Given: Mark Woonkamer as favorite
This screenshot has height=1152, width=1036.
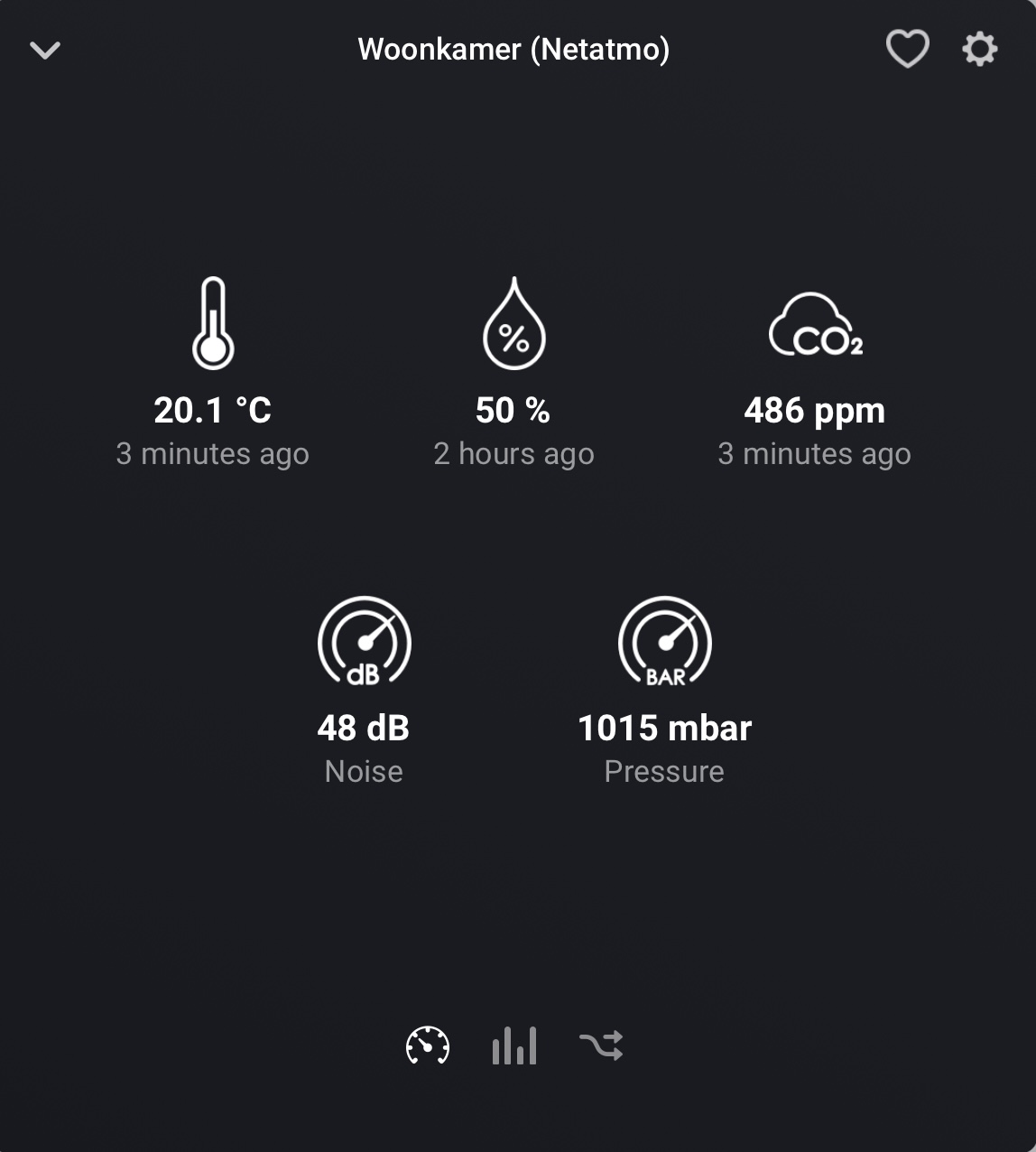Looking at the screenshot, I should click(907, 49).
